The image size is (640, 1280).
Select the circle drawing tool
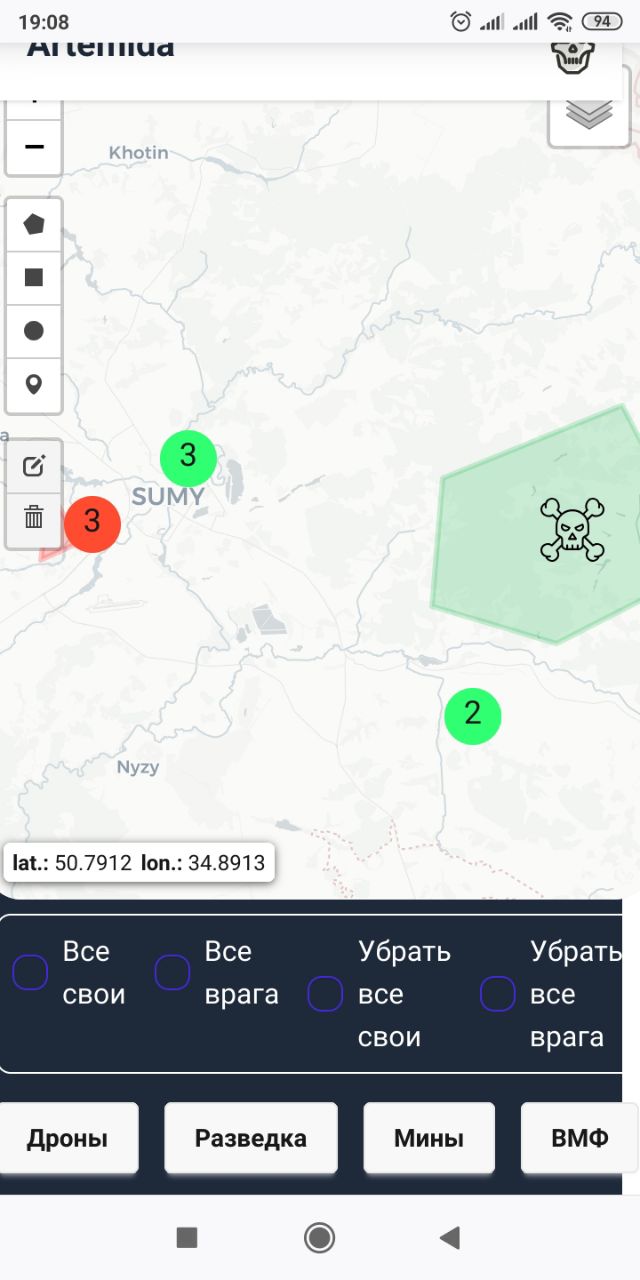pos(34,331)
